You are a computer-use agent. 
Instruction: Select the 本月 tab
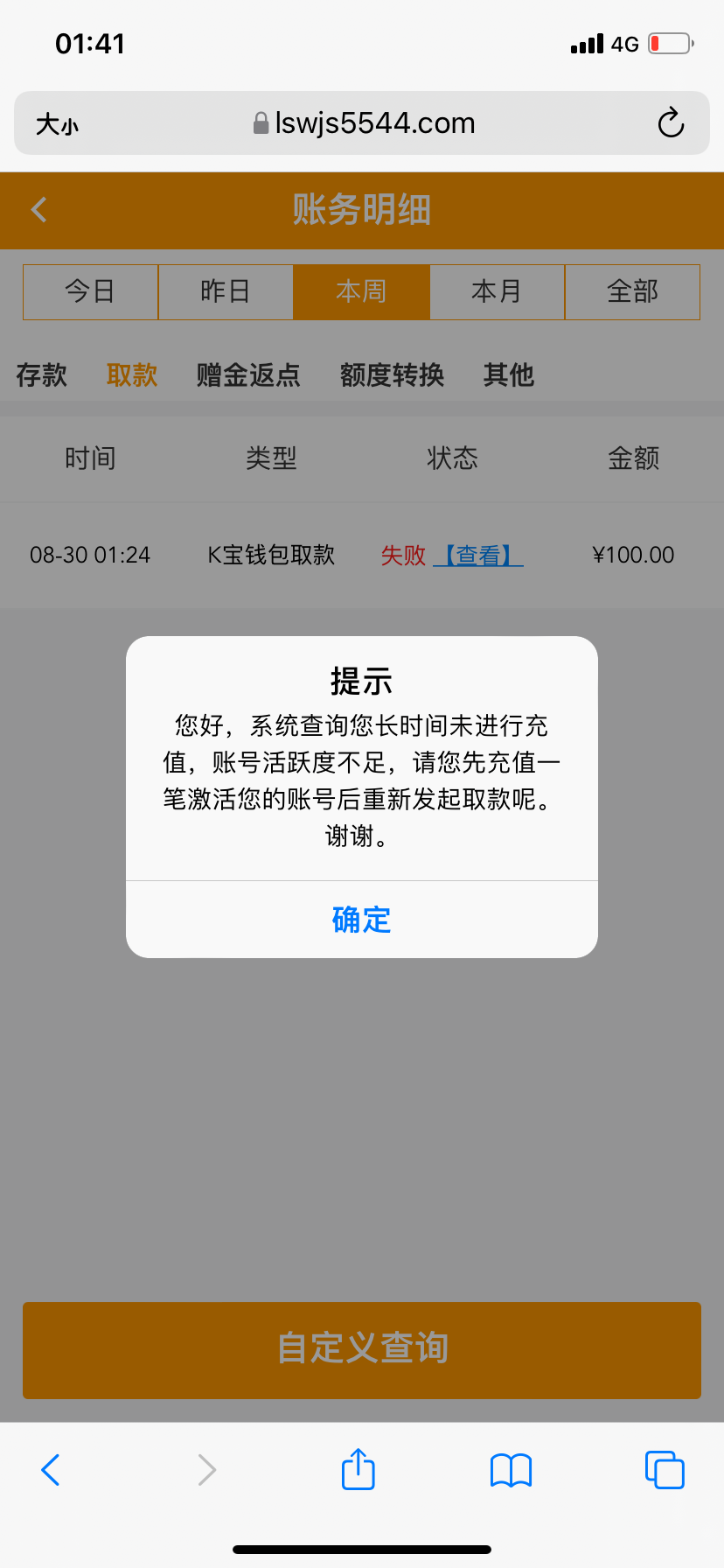497,291
